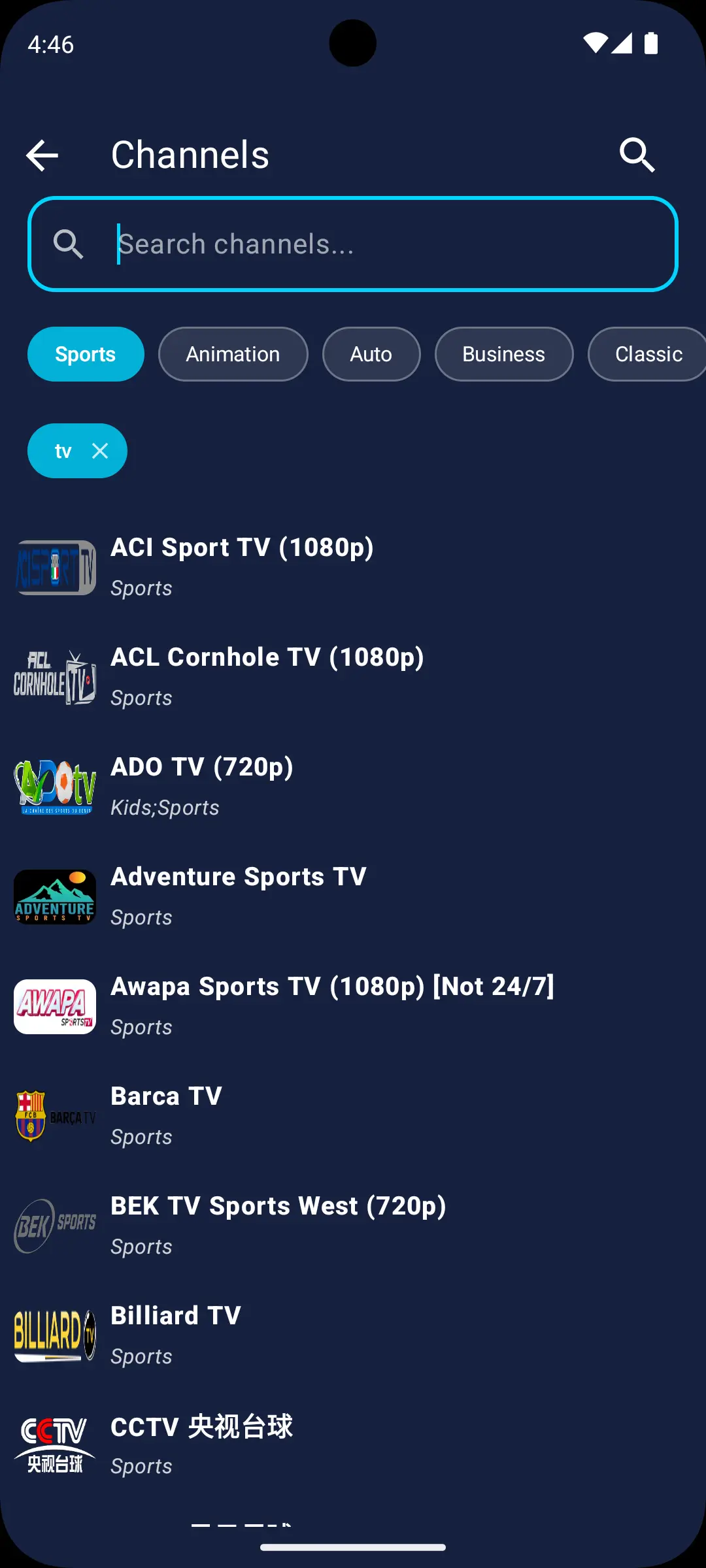
Task: Tap the ADO TV channel logo
Action: [x=54, y=787]
